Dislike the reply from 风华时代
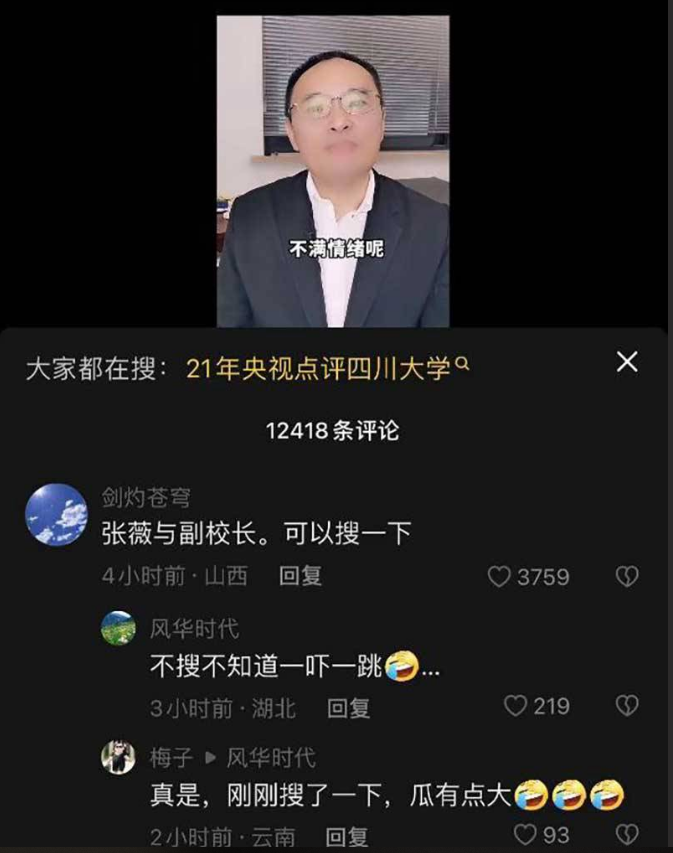The image size is (673, 853). tap(627, 706)
